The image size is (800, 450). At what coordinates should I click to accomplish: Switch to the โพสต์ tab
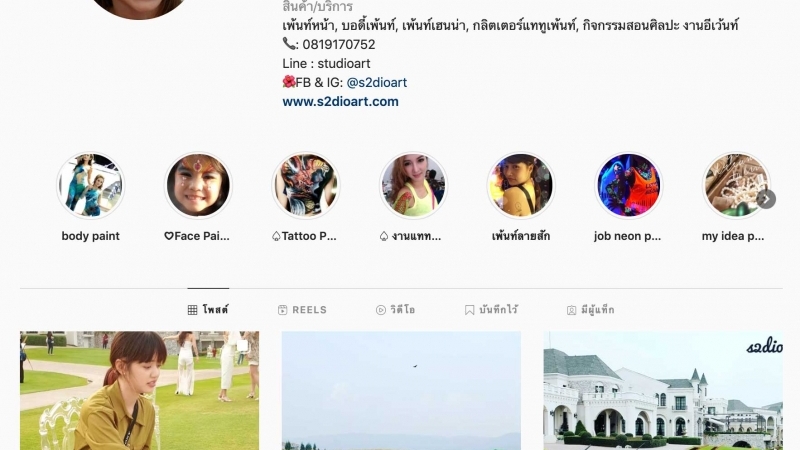208,310
